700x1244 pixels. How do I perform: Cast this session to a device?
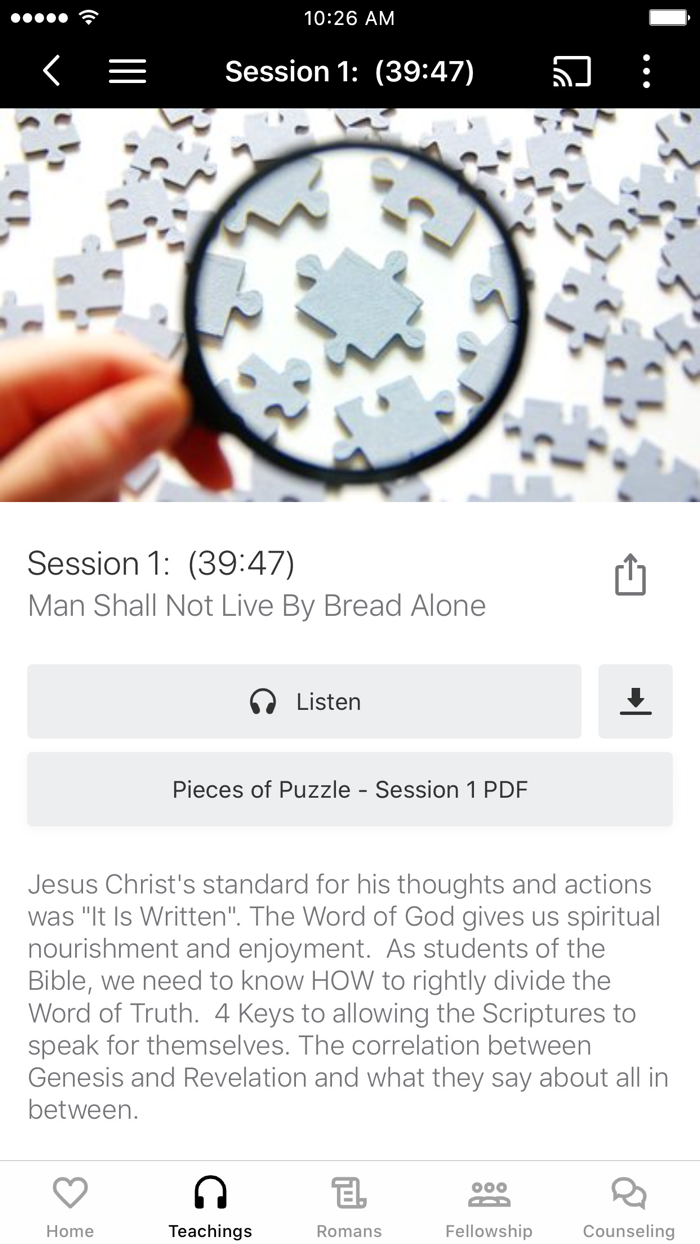[x=572, y=71]
